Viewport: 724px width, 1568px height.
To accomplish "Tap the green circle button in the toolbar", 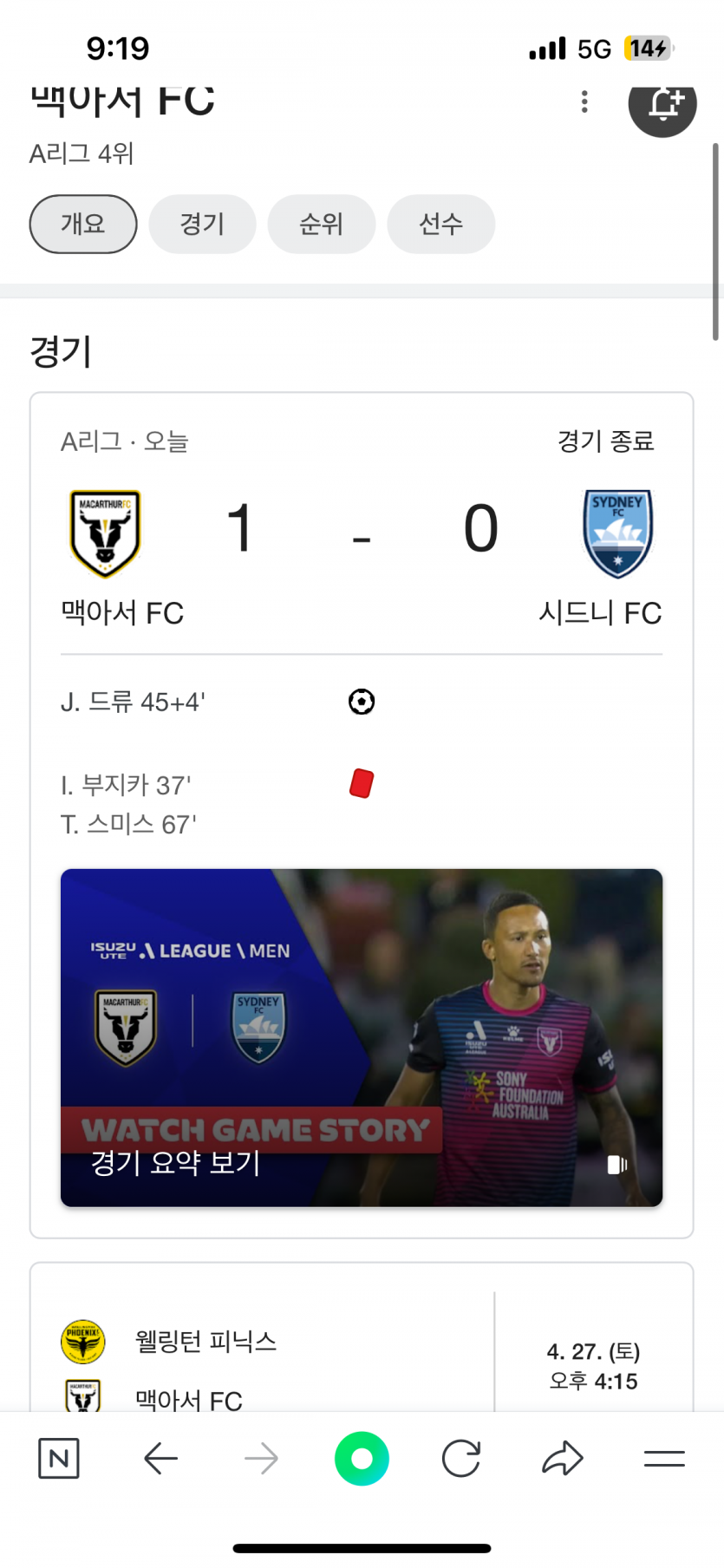I will [362, 1458].
